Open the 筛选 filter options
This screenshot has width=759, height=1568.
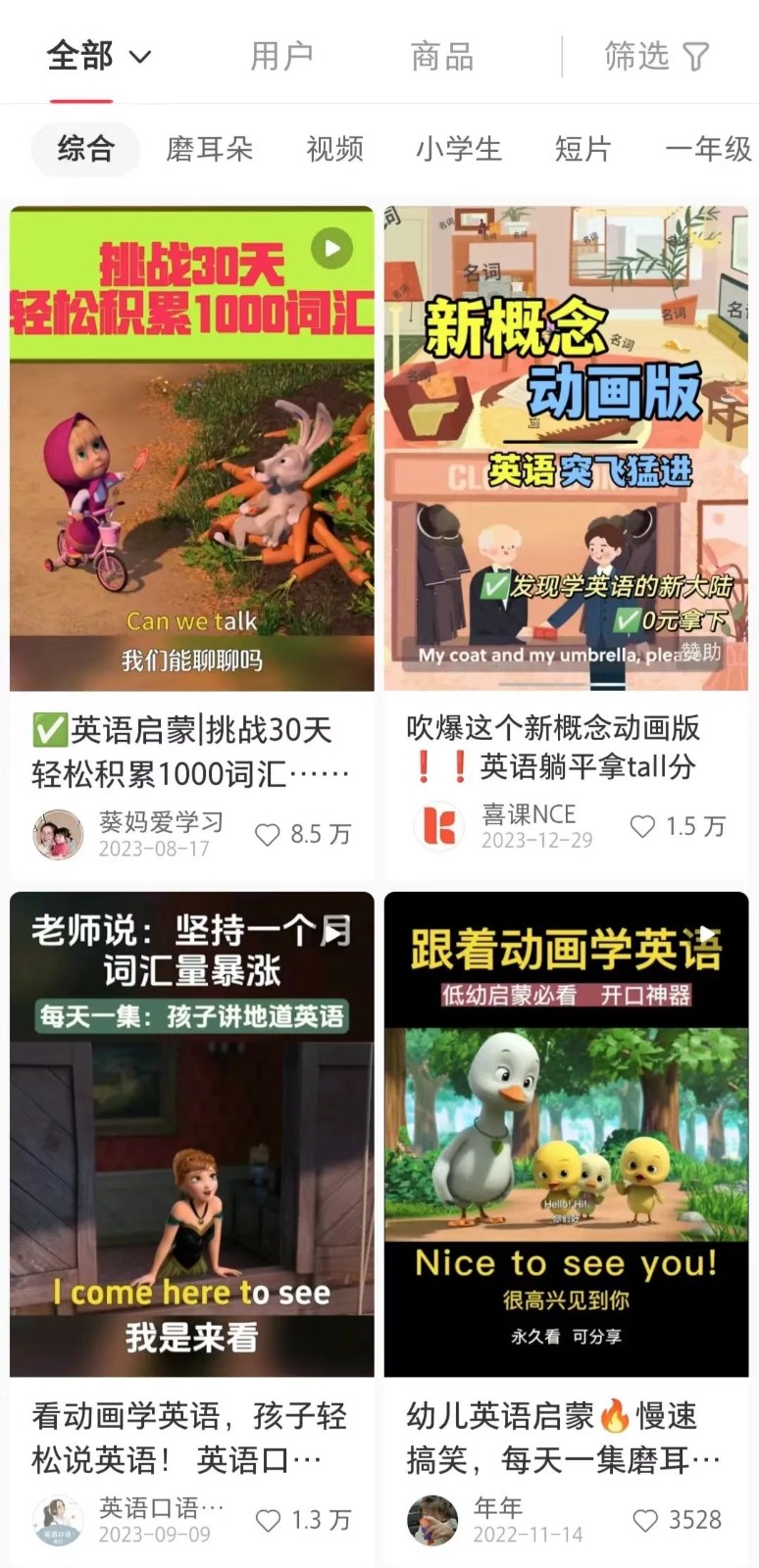click(x=656, y=56)
